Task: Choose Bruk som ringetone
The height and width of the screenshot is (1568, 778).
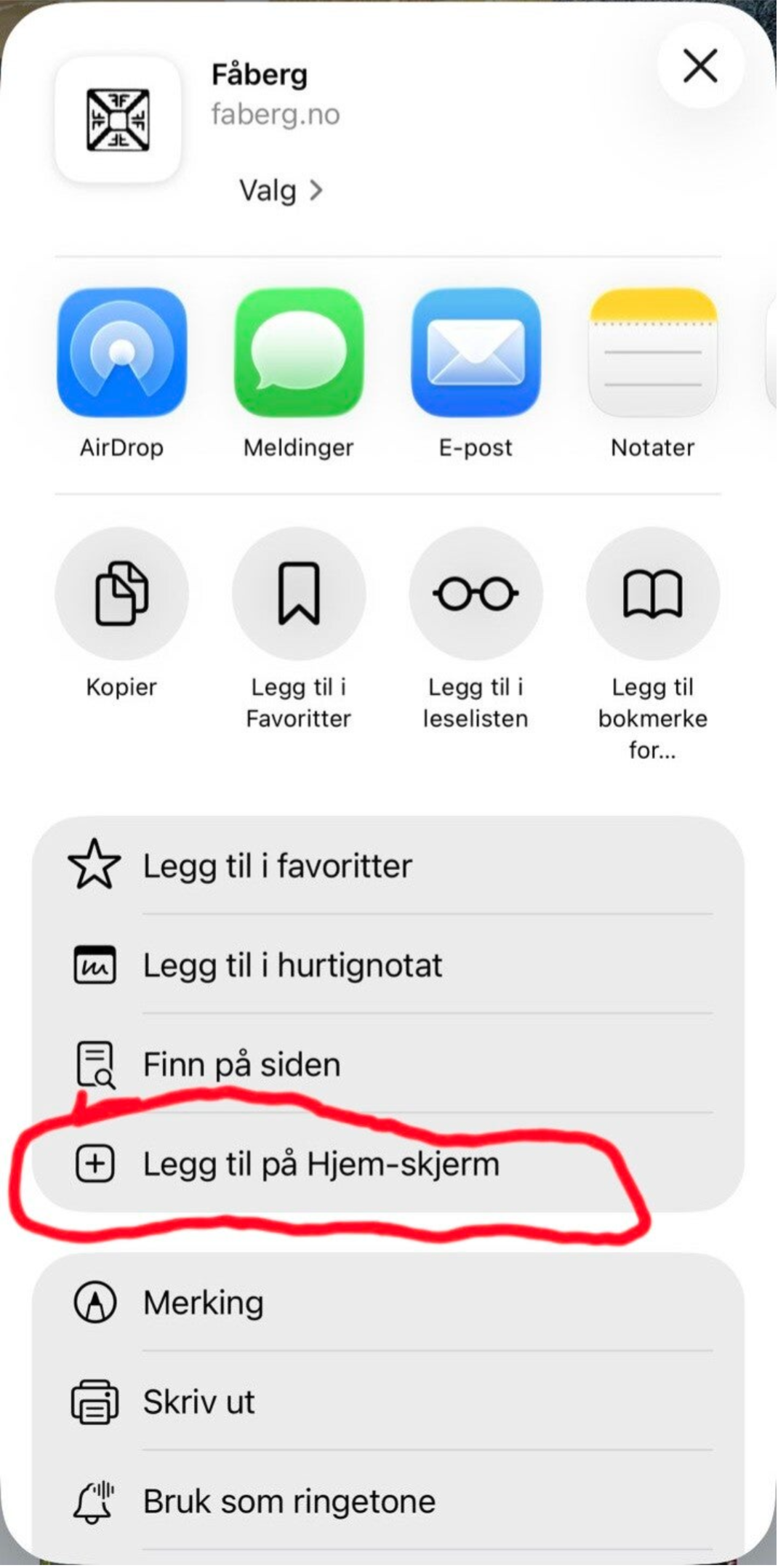Action: (387, 1501)
